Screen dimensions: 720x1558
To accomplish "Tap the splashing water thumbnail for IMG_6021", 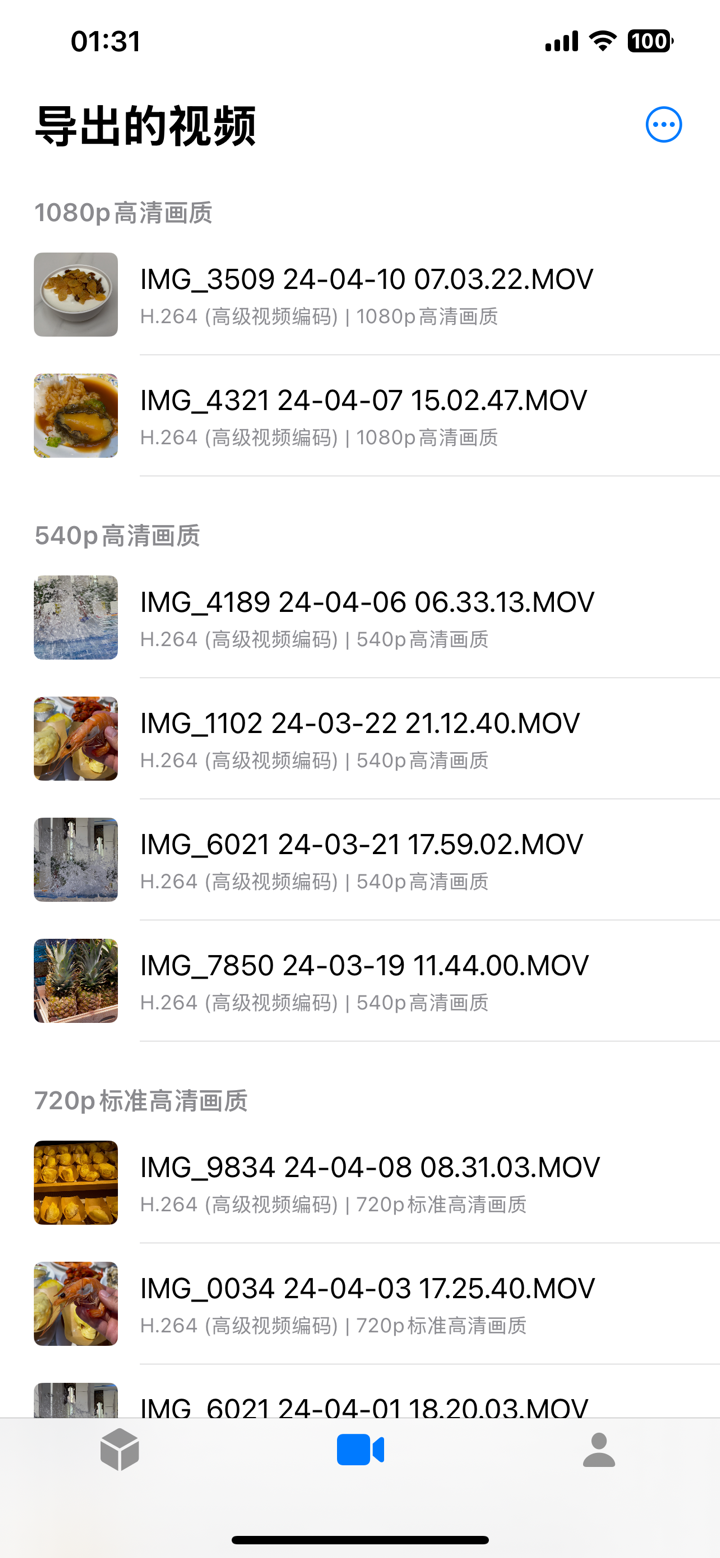I will 75,860.
